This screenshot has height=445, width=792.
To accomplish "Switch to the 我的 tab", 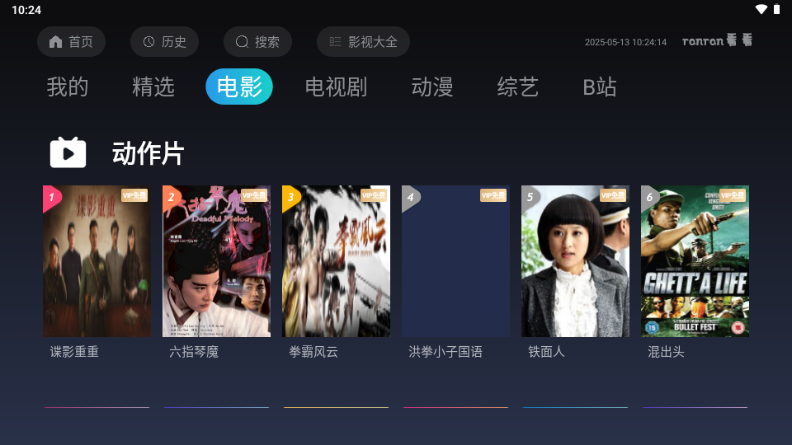I will (67, 87).
